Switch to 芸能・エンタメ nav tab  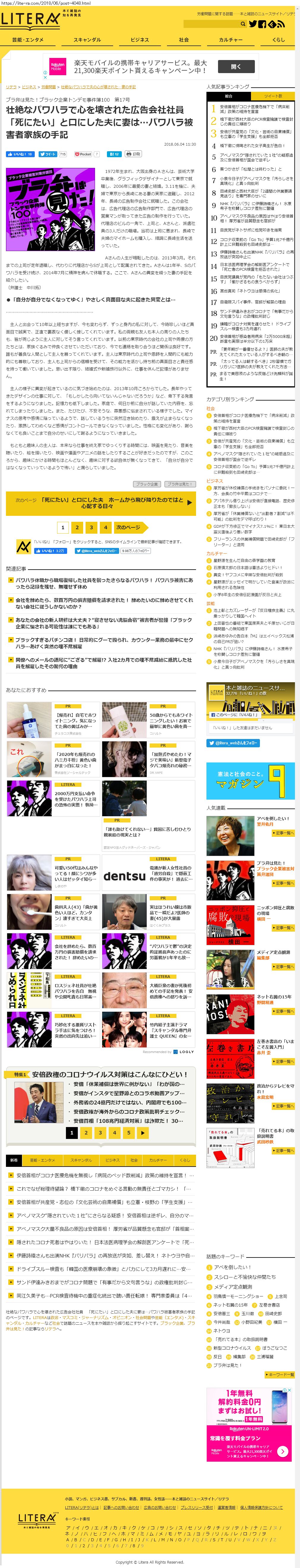pos(27,40)
